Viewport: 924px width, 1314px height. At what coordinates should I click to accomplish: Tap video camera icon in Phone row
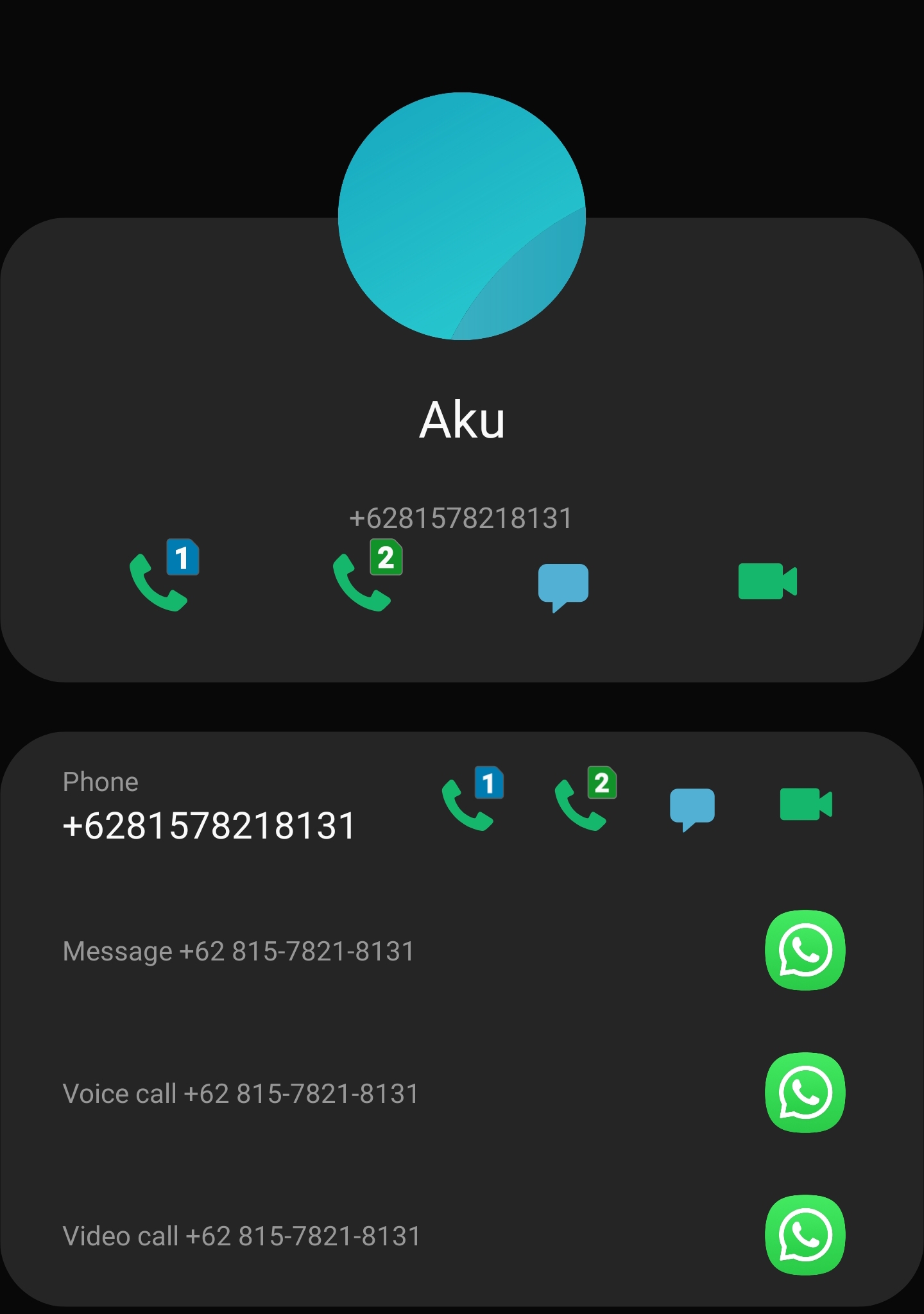(805, 804)
